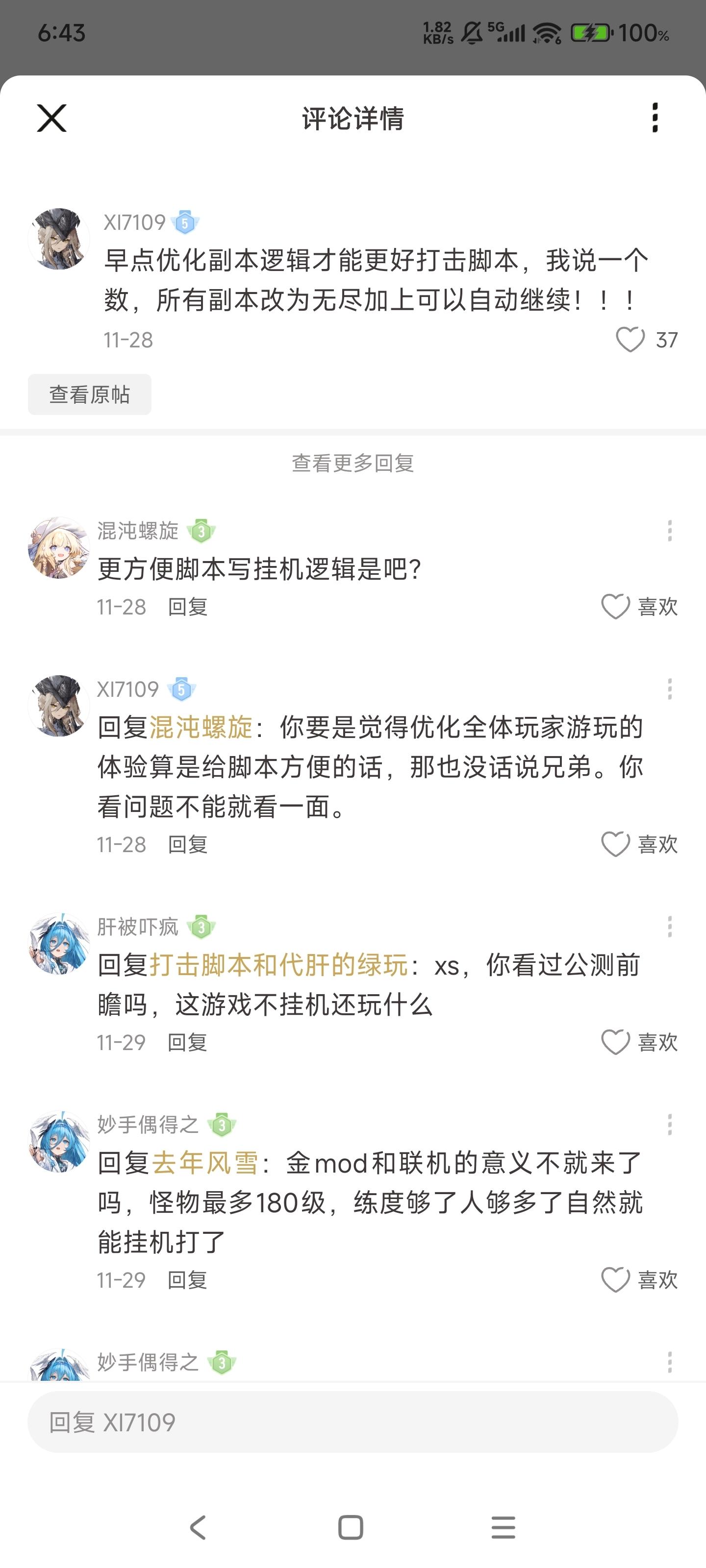Like 混沌螺旋's reply about 挂机逻辑
This screenshot has width=706, height=1568.
pyautogui.click(x=616, y=607)
